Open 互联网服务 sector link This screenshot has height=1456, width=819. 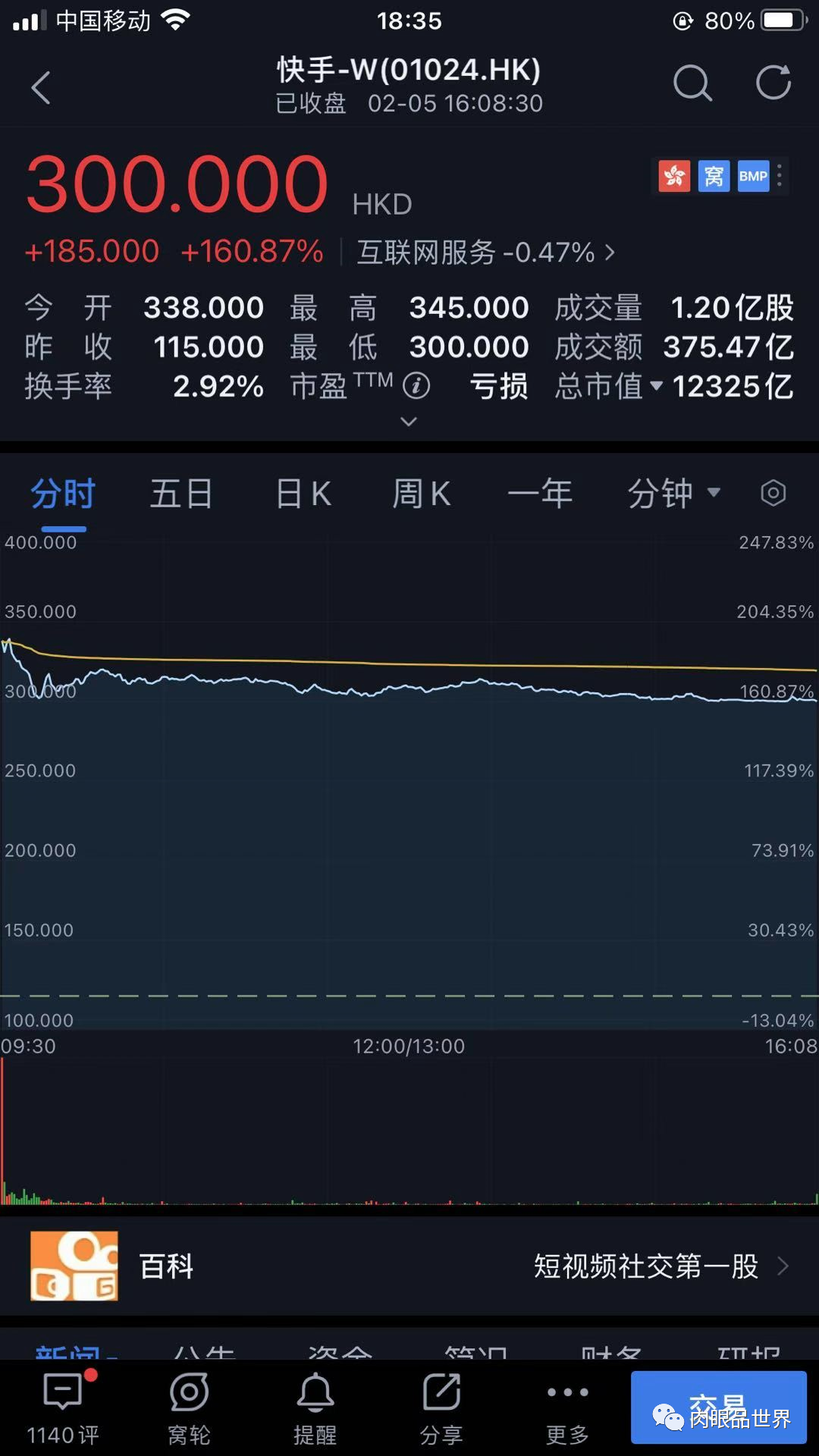(x=485, y=252)
